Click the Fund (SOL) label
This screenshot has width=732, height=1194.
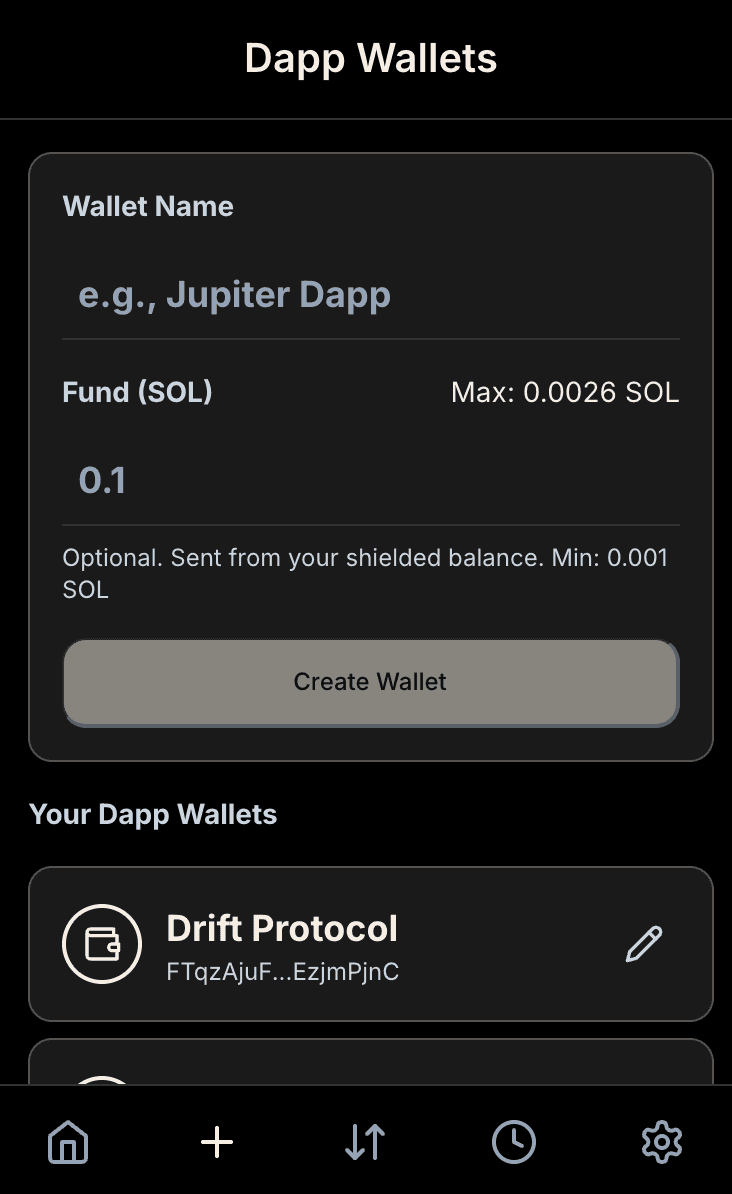[x=137, y=392]
